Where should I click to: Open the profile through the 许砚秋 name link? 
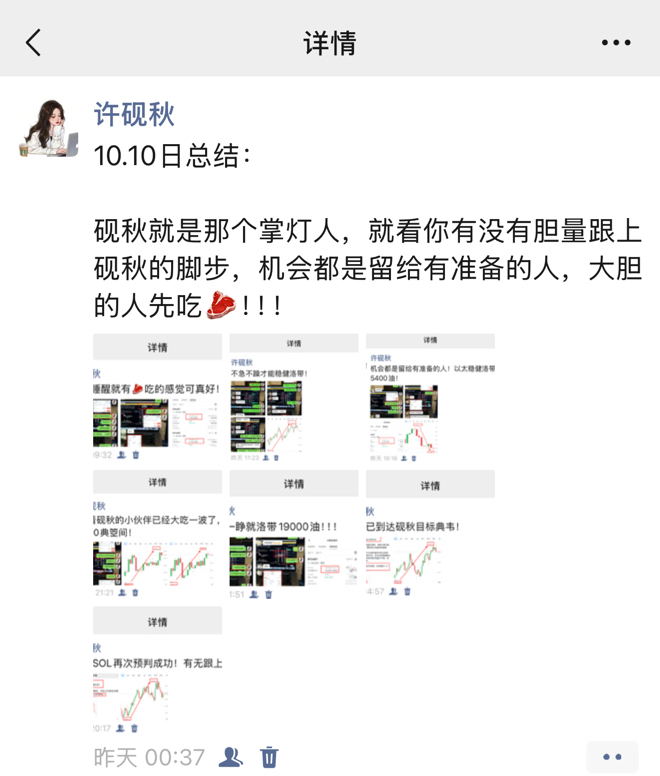[x=134, y=114]
